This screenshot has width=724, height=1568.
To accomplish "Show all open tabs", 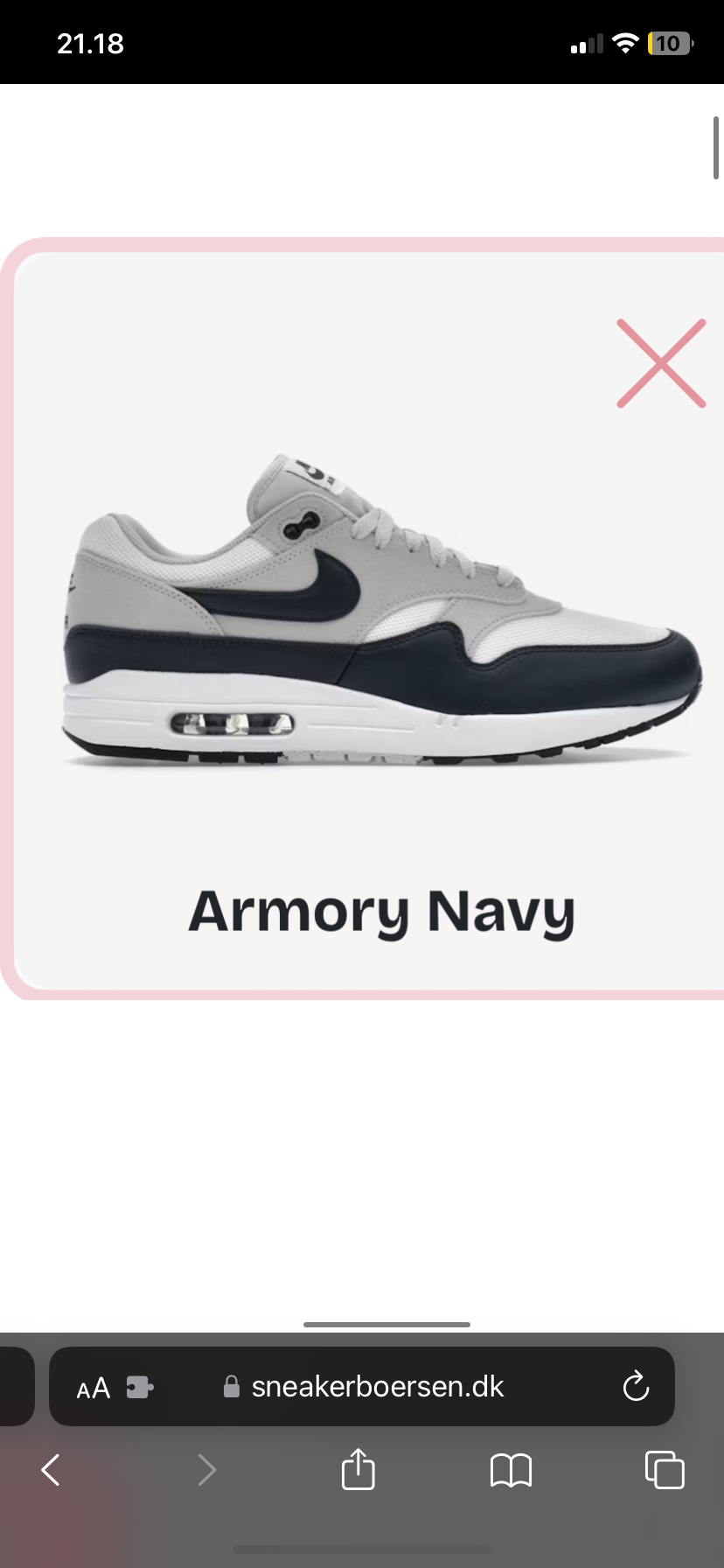I will [x=664, y=1469].
